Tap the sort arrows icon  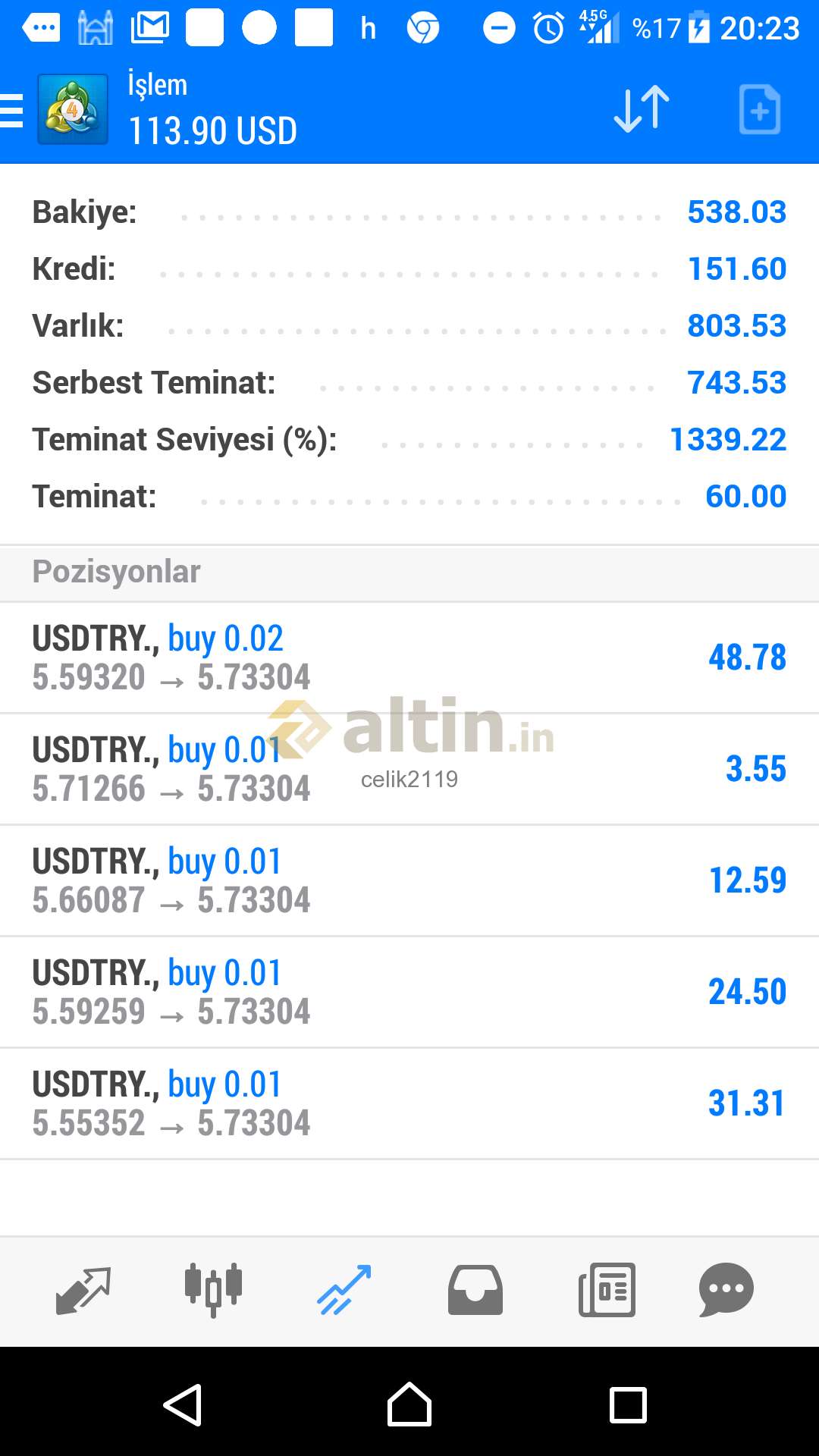tap(642, 109)
